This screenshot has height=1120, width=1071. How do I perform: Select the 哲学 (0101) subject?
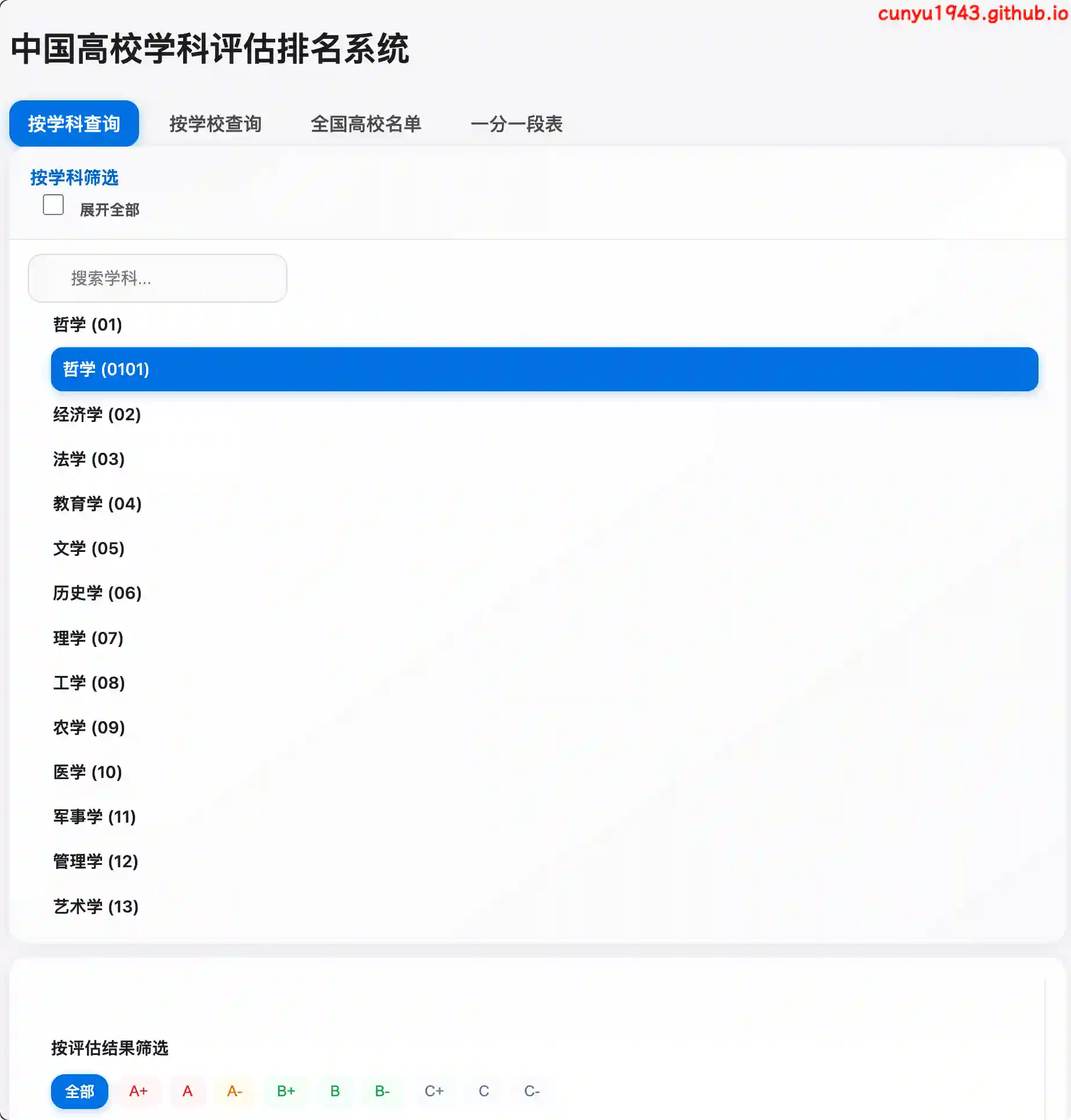point(544,369)
